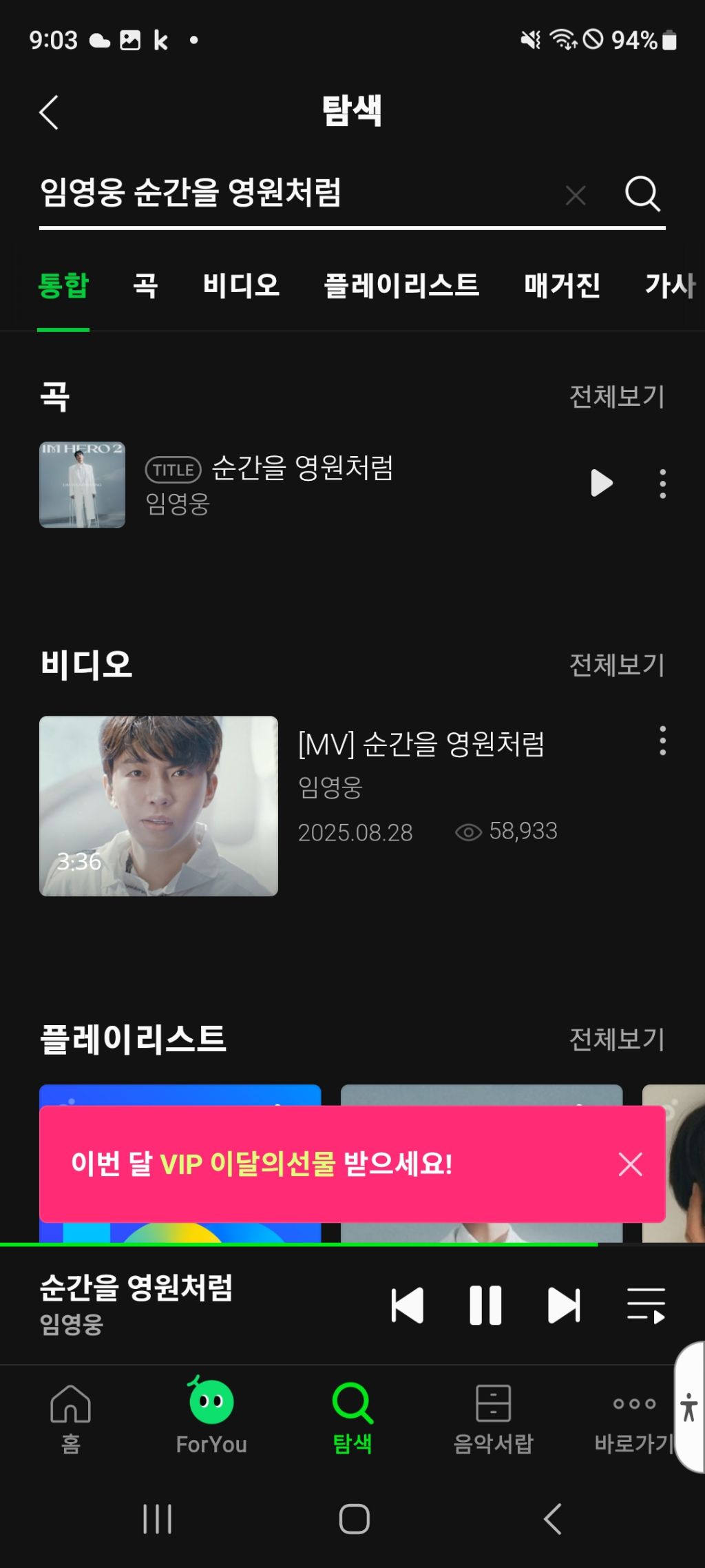Select the 매거진 tab
Image resolution: width=705 pixels, height=1568 pixels.
click(x=562, y=285)
